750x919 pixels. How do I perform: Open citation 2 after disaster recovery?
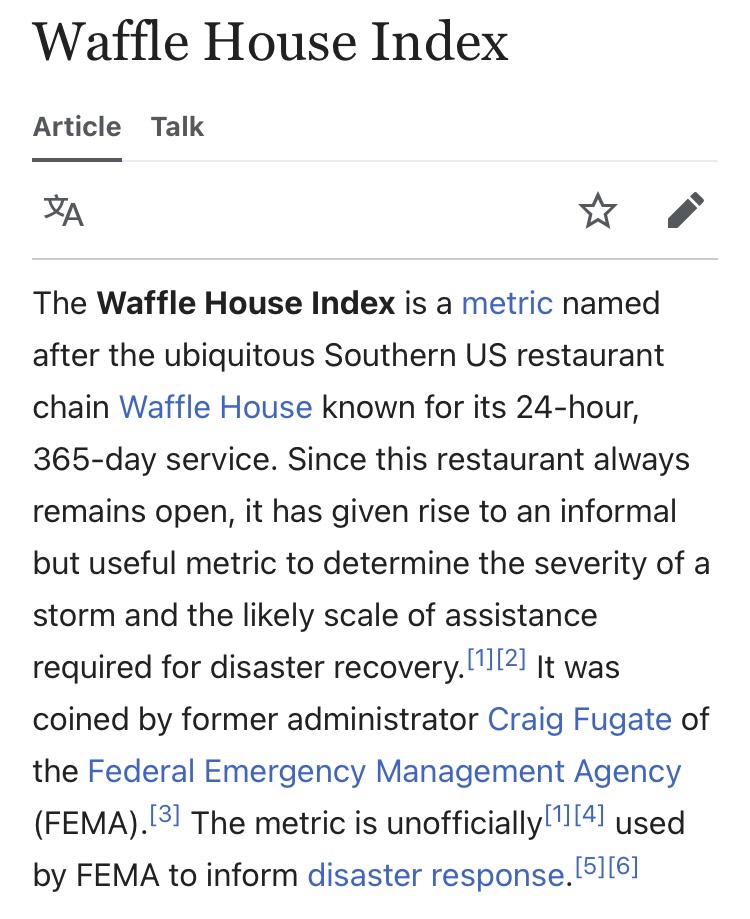click(510, 659)
